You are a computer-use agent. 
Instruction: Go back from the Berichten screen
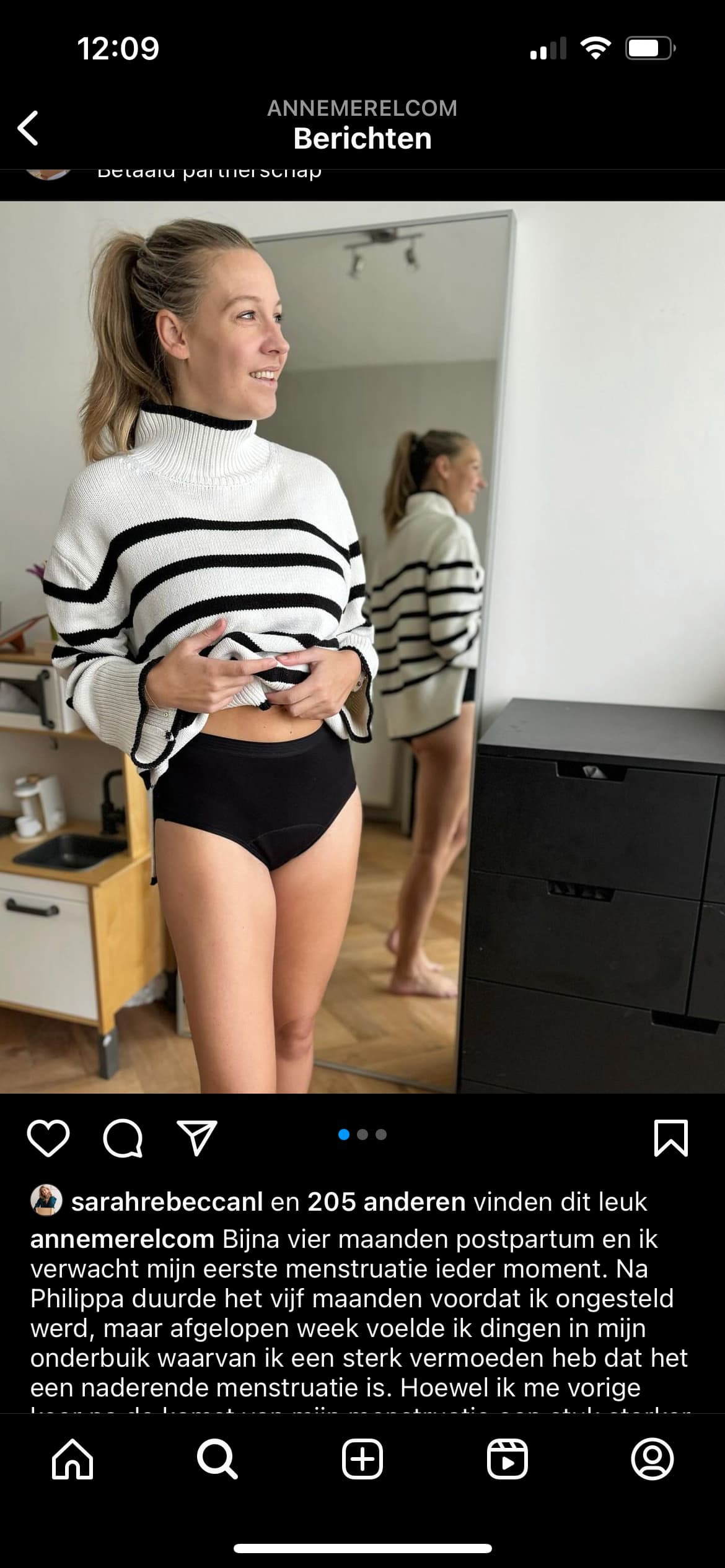[x=28, y=128]
